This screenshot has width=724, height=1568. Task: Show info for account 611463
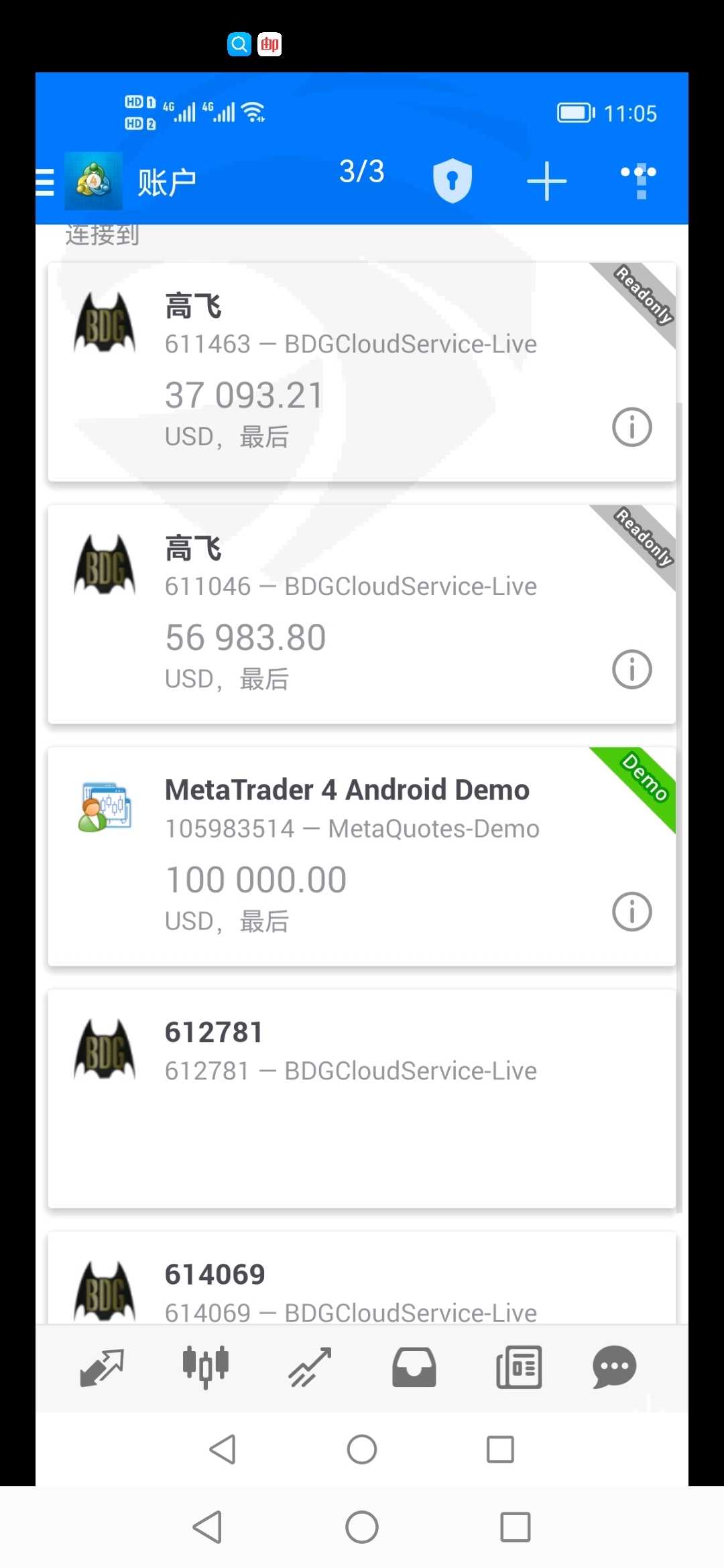631,427
